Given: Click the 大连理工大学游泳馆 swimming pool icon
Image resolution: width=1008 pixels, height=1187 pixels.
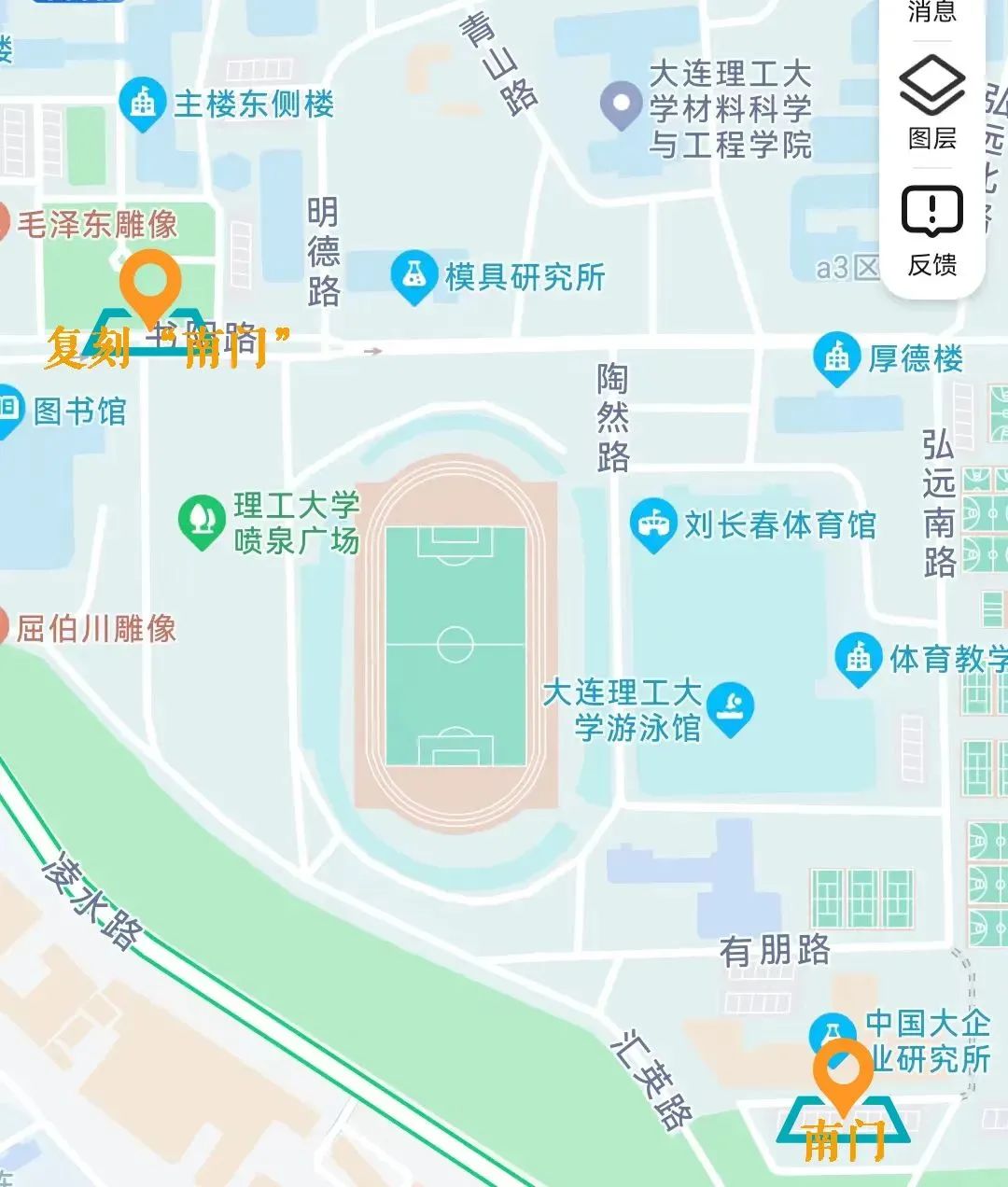Looking at the screenshot, I should [x=730, y=705].
